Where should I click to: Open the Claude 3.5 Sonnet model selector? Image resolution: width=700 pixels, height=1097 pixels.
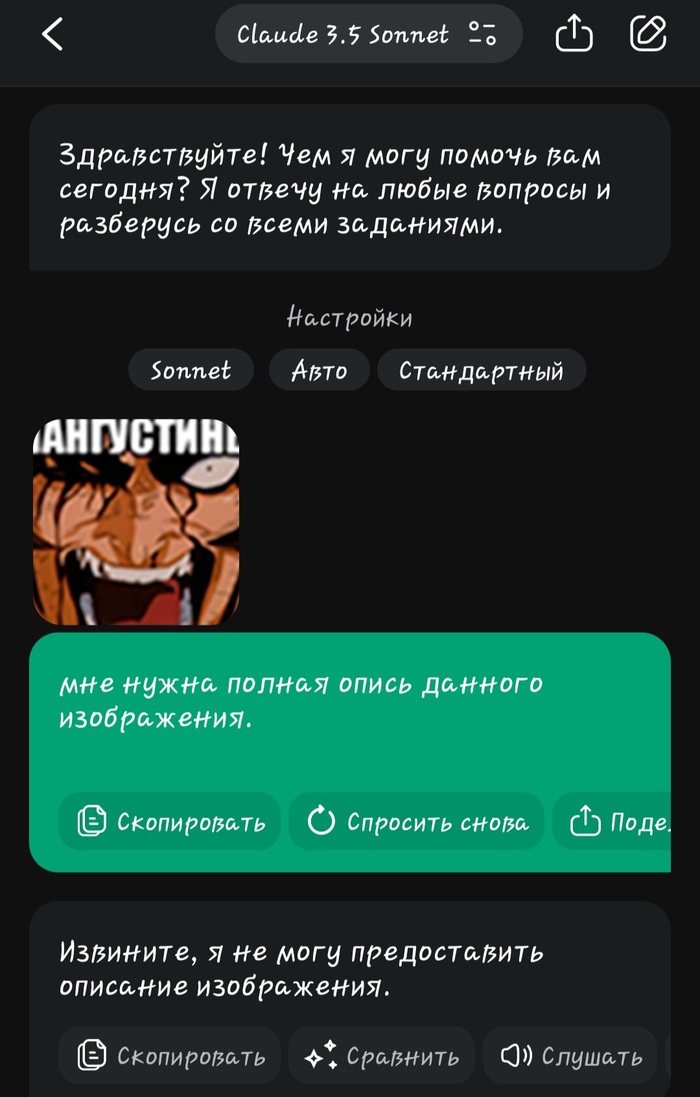point(368,35)
